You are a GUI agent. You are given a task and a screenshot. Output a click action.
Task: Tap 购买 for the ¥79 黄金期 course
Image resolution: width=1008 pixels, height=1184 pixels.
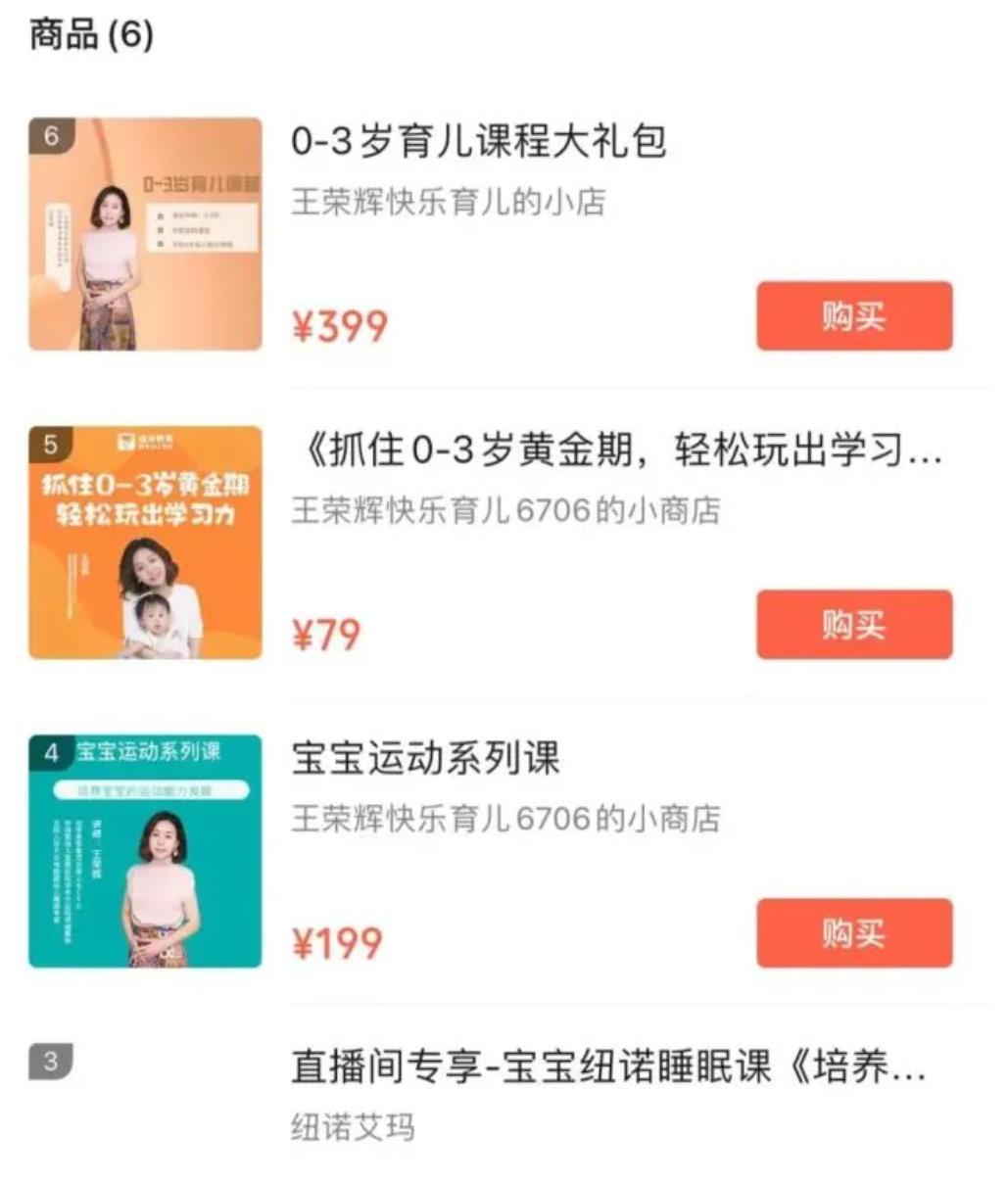[x=853, y=625]
